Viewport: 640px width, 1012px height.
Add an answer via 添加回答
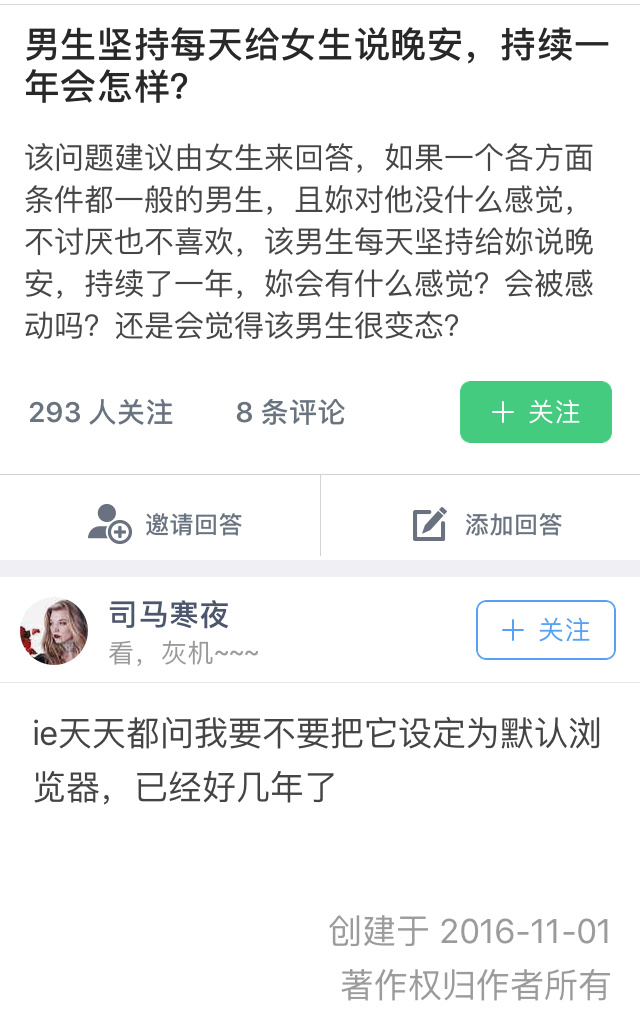[487, 524]
